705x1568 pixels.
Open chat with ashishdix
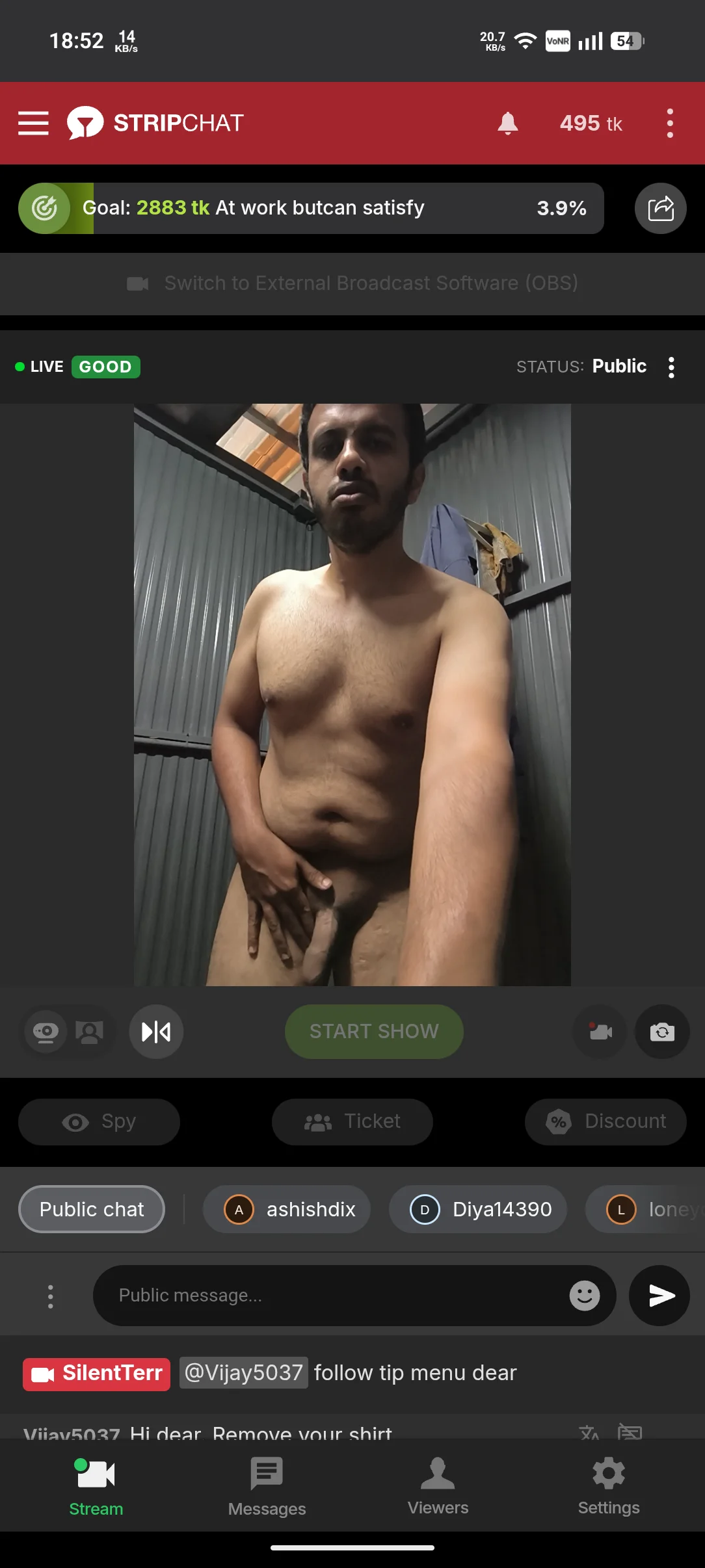click(287, 1209)
